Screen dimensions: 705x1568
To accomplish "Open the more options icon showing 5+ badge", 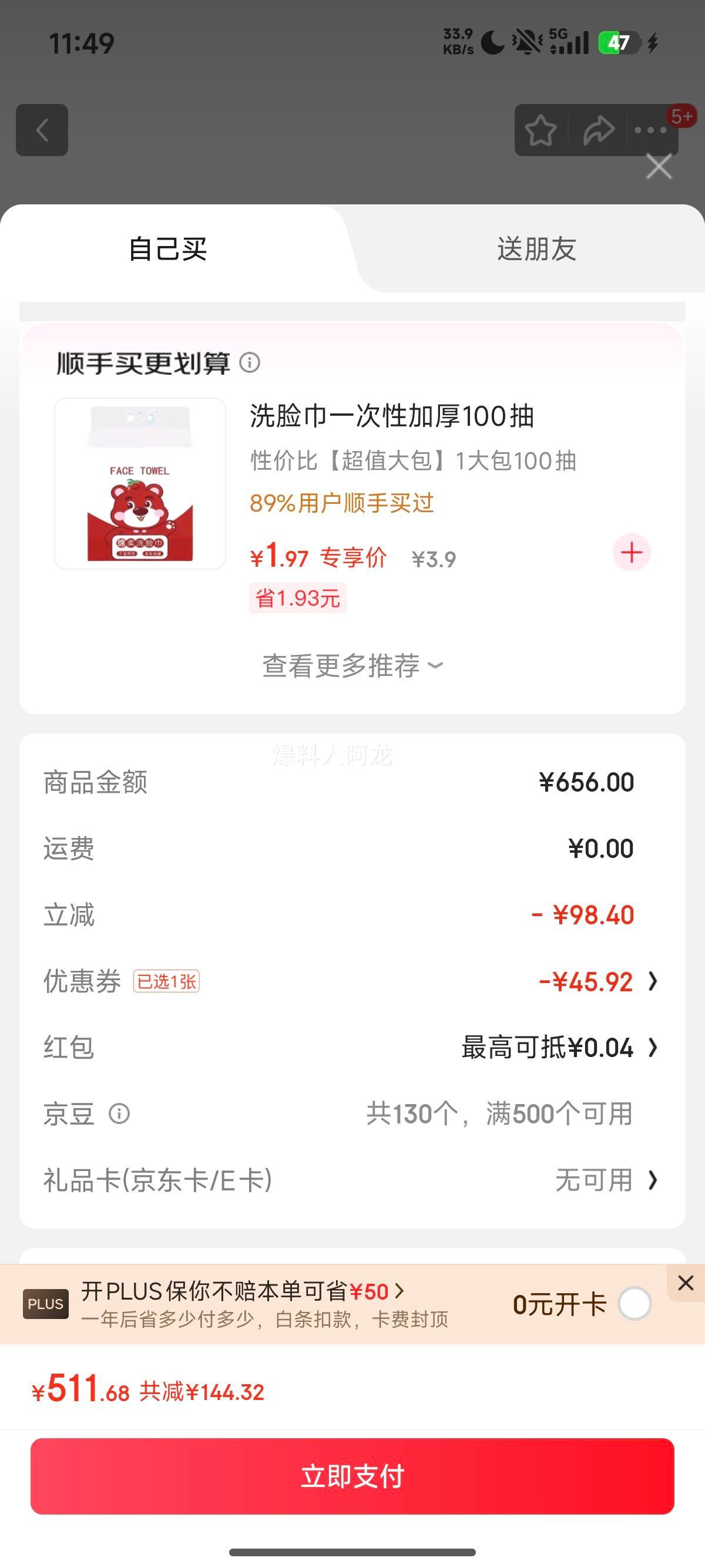I will coord(650,130).
